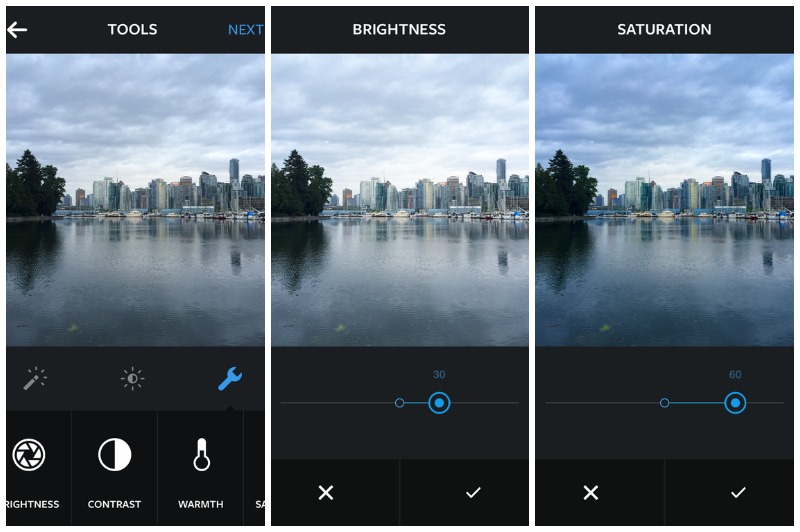Screen dimensions: 800x532
Task: Open the Warmth tool
Action: point(201,466)
